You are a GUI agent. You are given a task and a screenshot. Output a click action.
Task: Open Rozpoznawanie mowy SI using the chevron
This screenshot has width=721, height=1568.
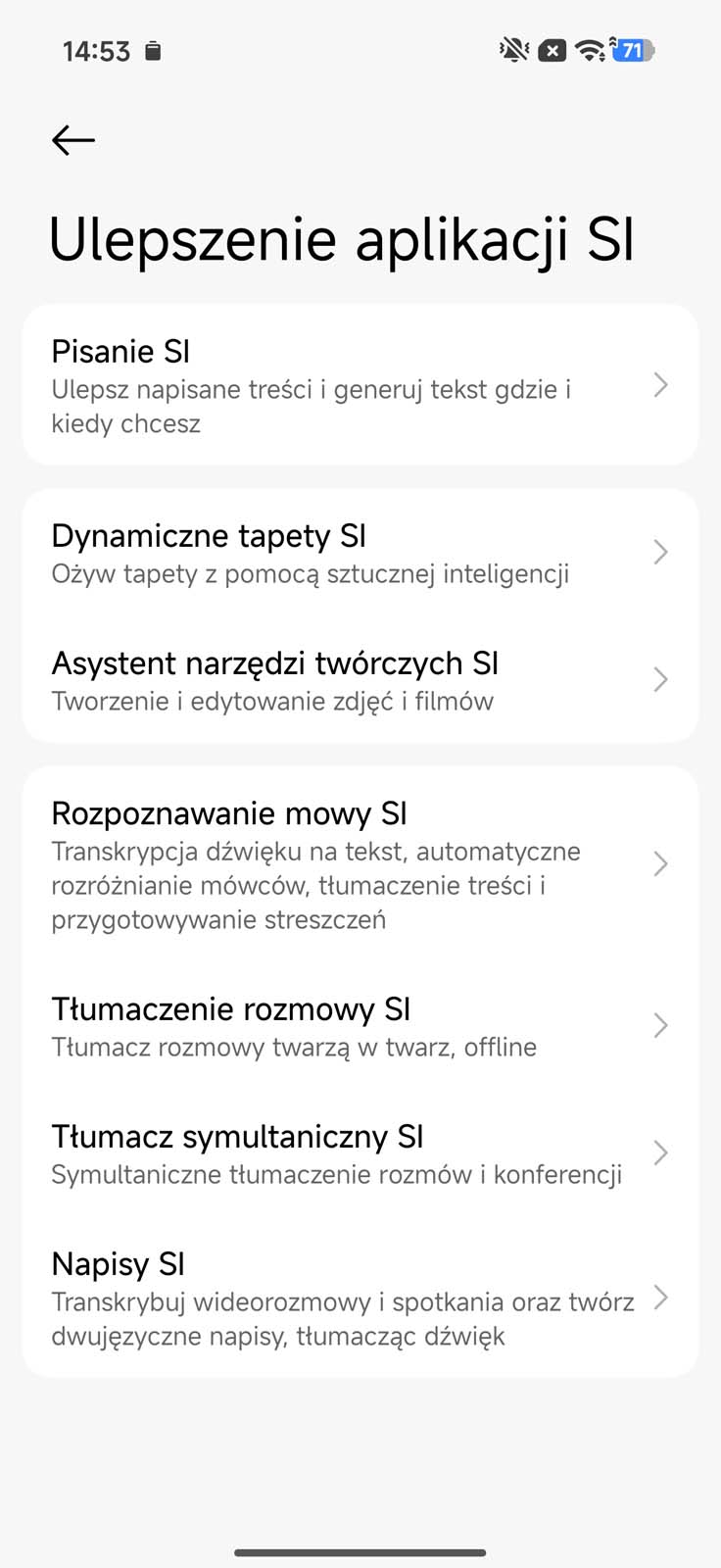pyautogui.click(x=660, y=863)
